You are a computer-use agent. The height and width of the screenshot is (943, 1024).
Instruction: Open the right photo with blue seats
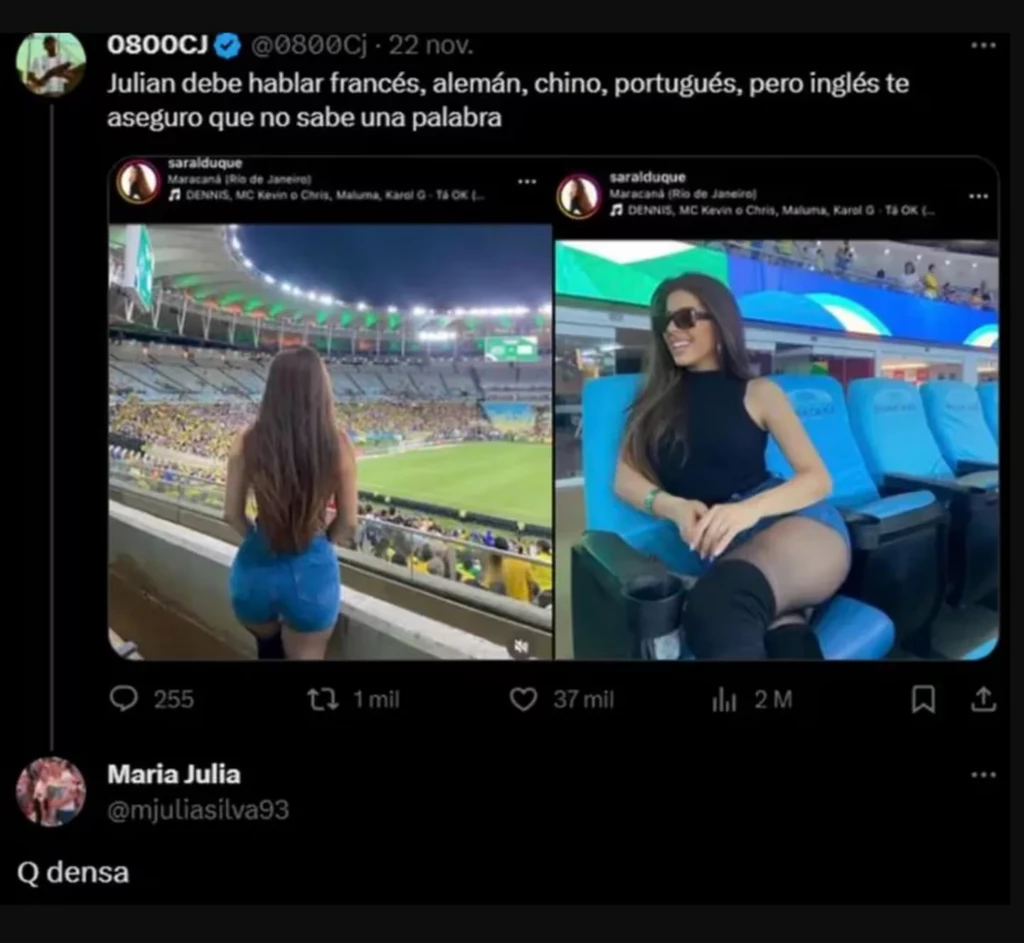tap(777, 450)
